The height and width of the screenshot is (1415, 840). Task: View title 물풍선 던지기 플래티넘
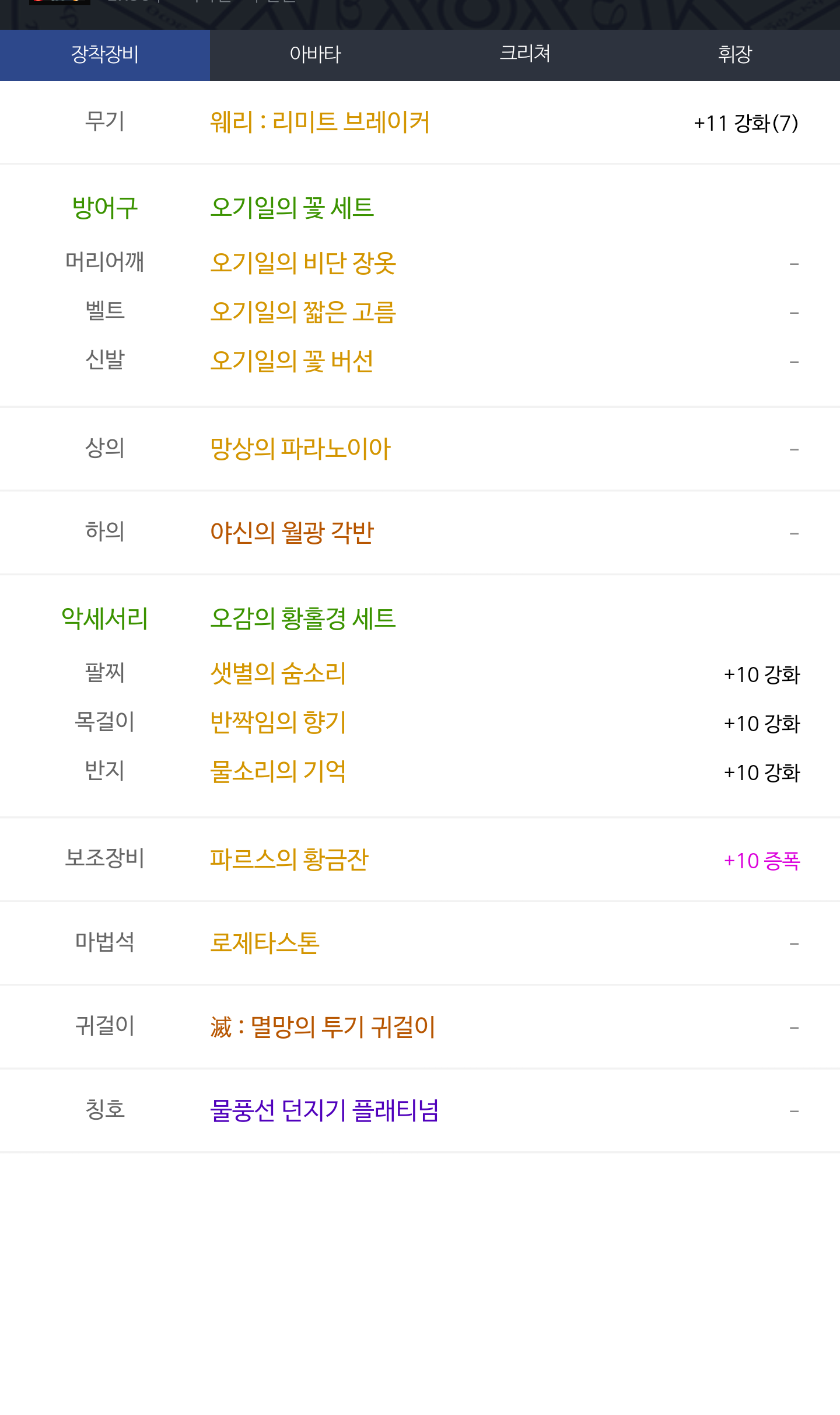point(324,1110)
